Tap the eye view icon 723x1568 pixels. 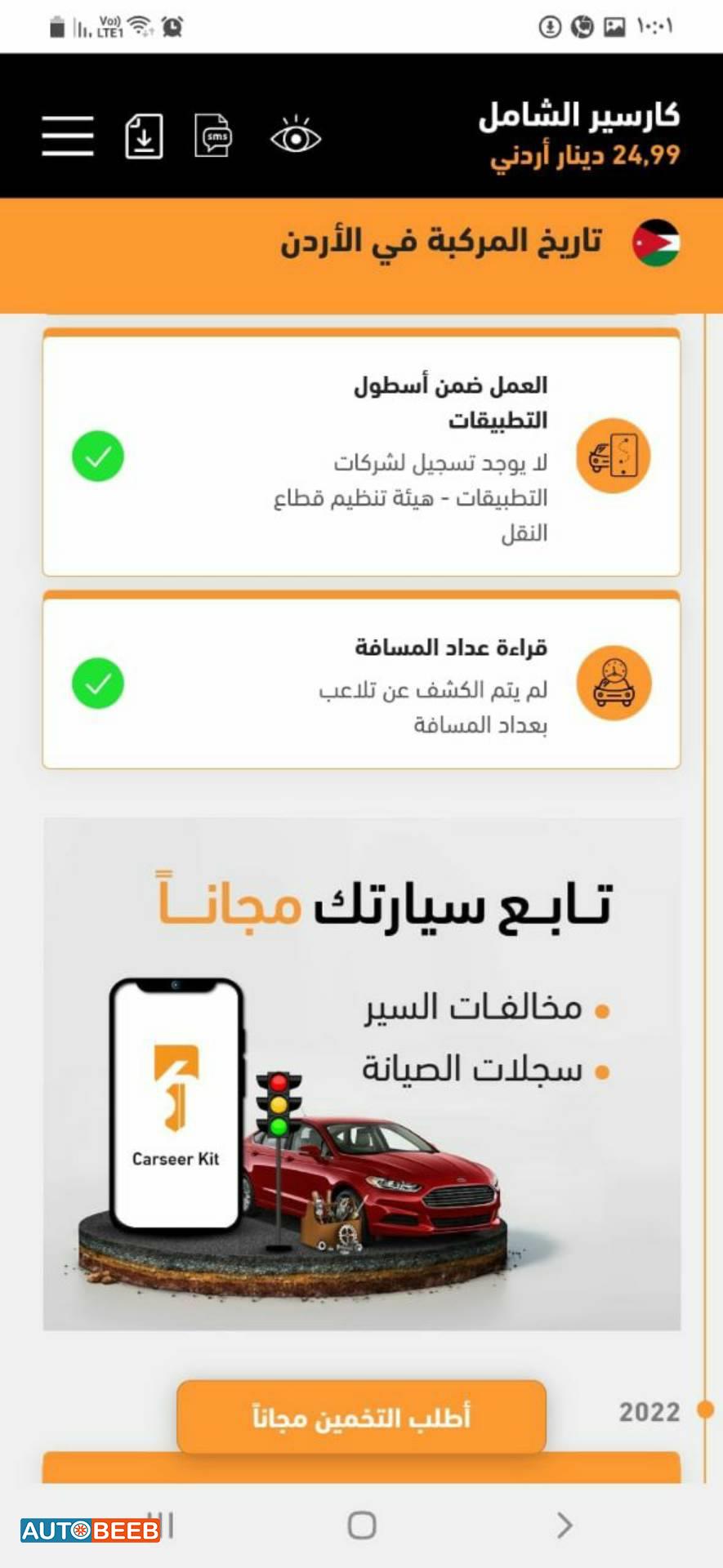[x=296, y=136]
